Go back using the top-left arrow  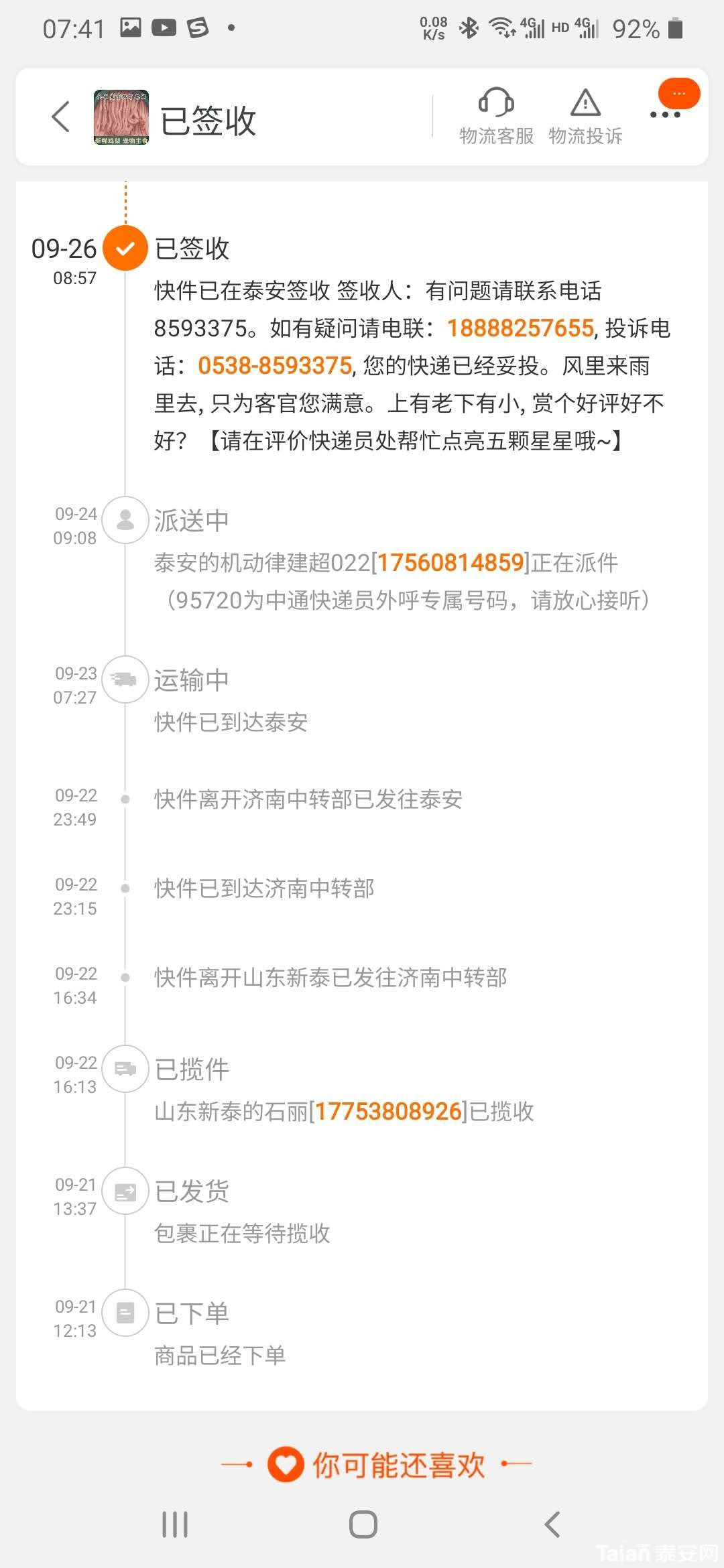61,117
